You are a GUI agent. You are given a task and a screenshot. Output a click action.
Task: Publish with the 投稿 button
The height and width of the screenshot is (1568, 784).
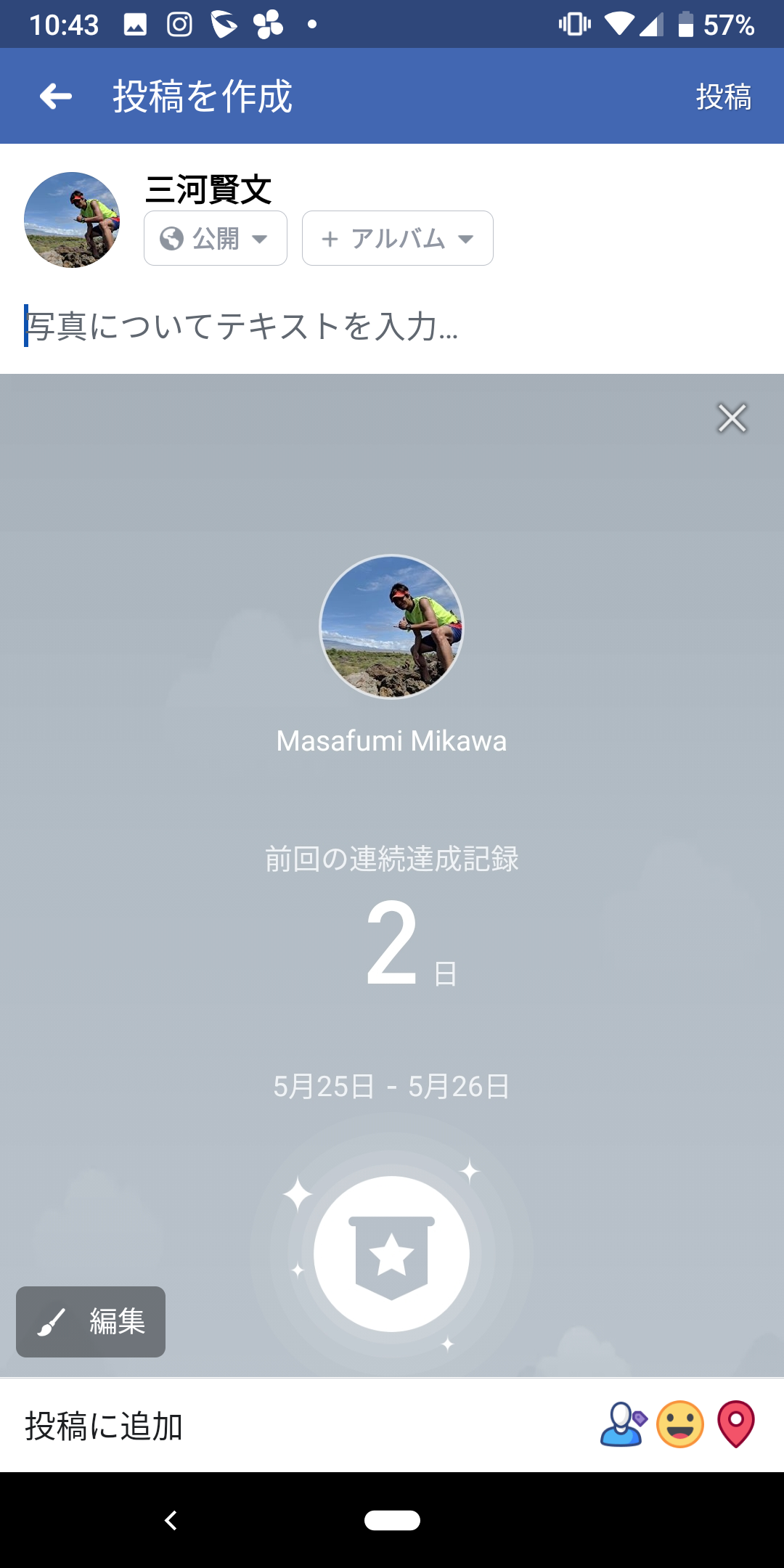click(x=724, y=97)
